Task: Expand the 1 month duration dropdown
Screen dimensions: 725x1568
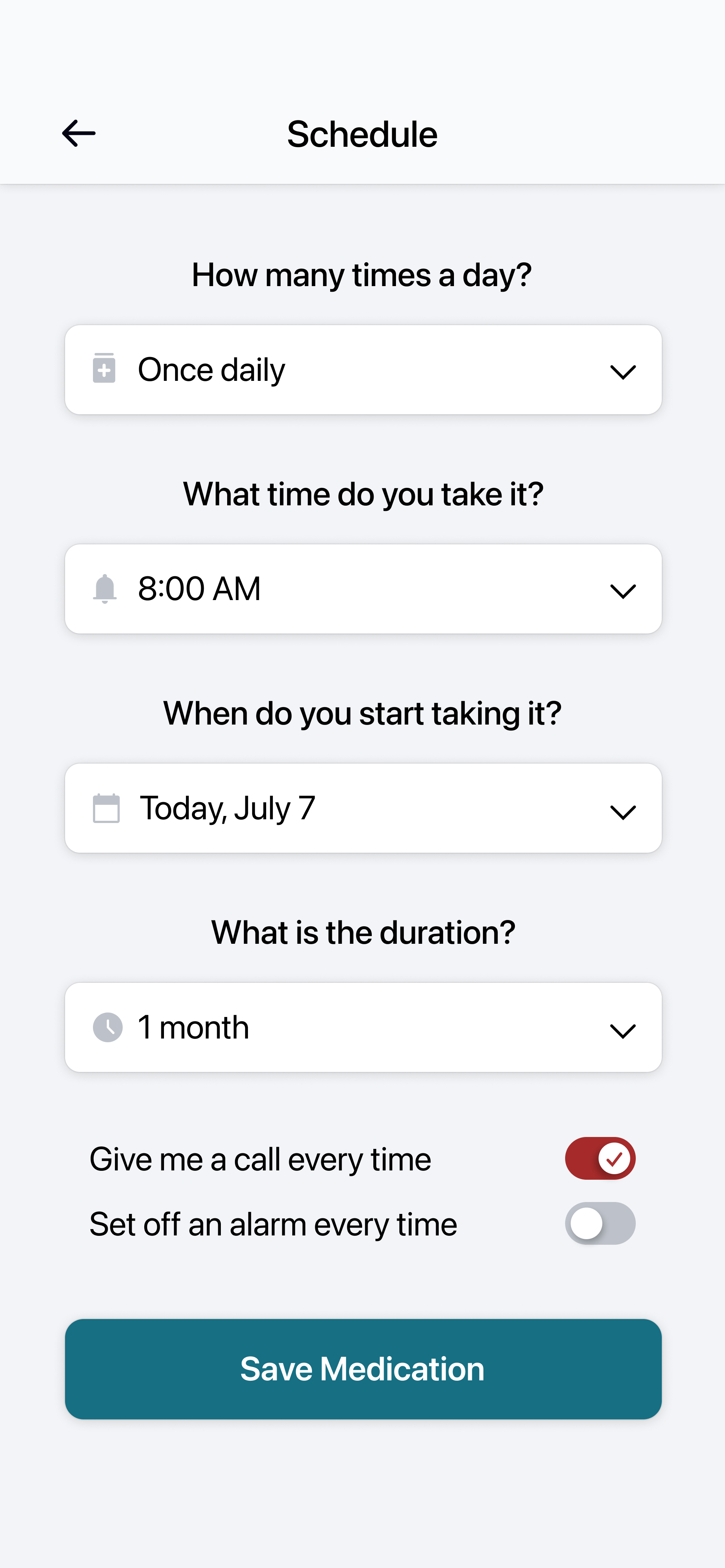Action: [363, 1027]
